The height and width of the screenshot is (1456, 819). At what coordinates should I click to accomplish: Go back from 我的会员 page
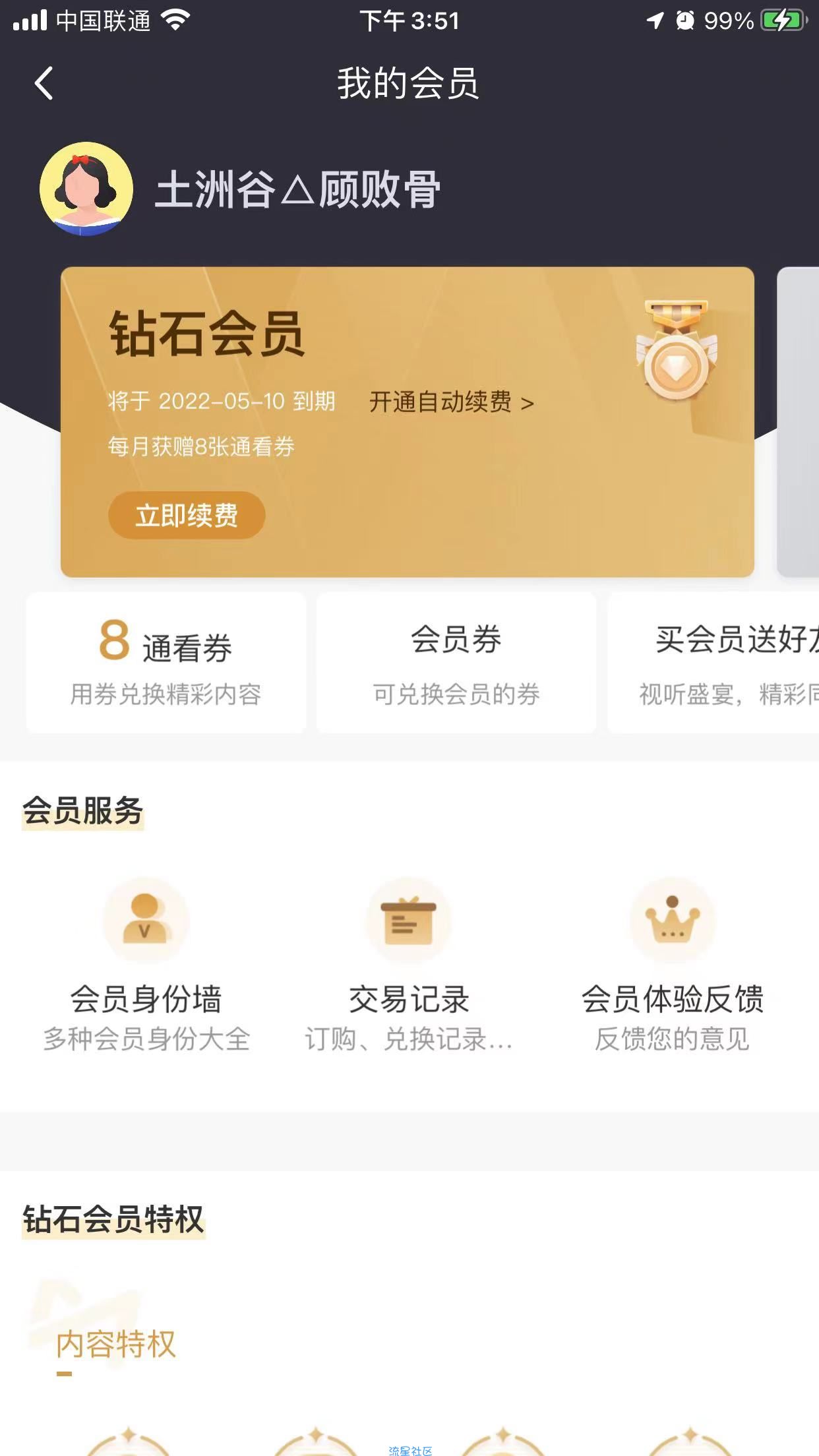click(x=44, y=84)
